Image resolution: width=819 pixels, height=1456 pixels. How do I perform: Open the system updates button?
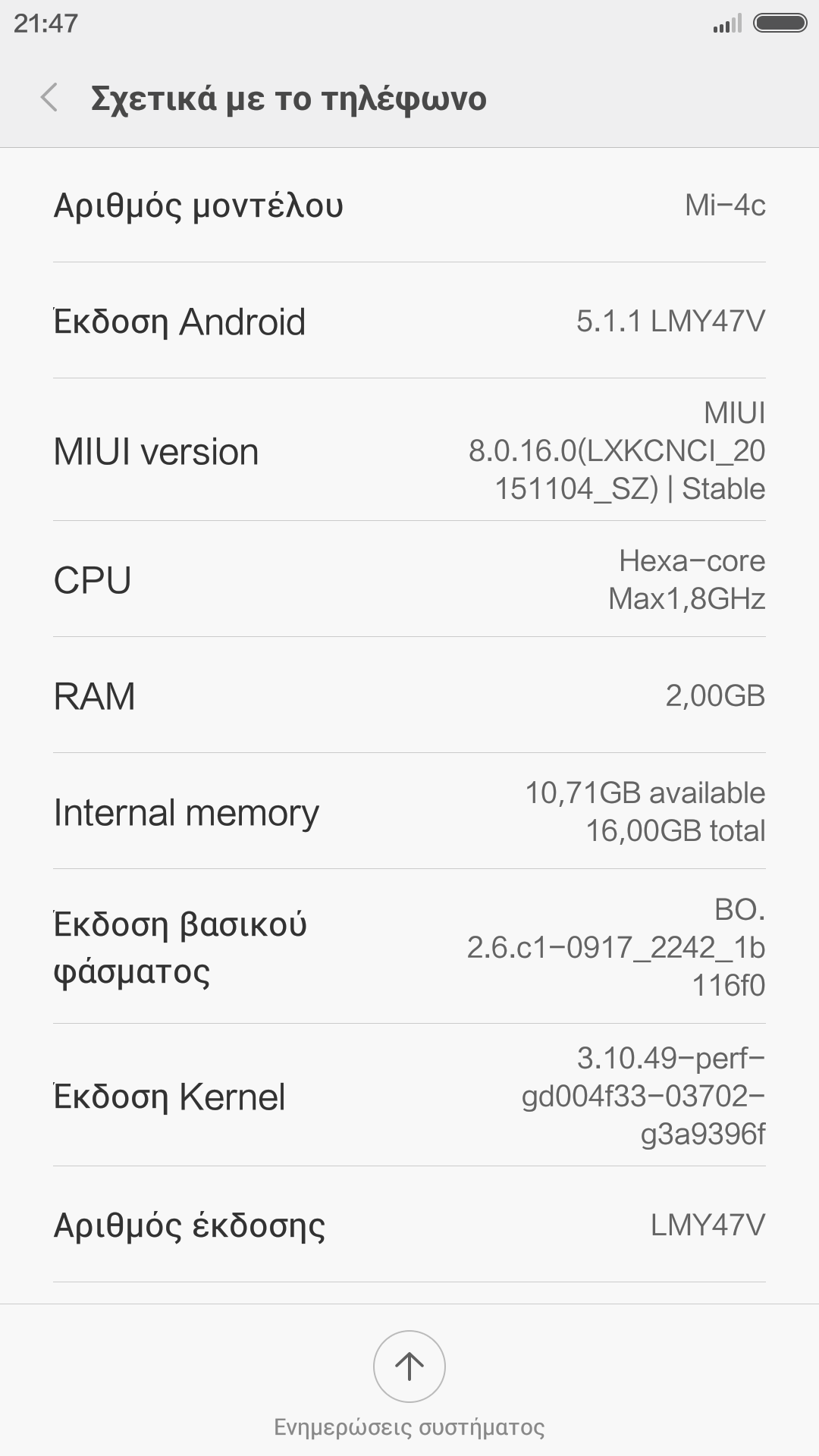(x=409, y=1367)
